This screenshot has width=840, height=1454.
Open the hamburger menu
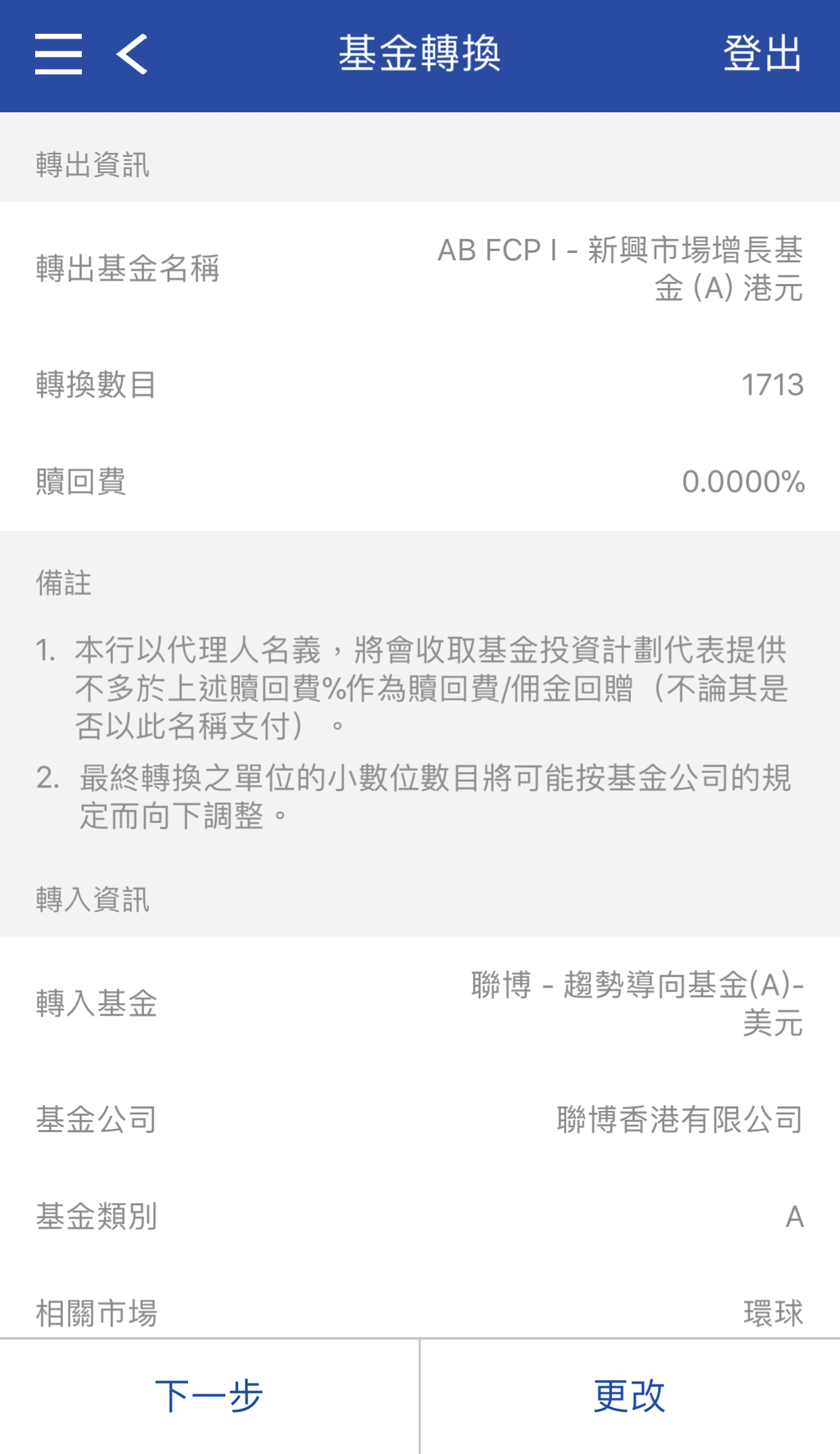(x=59, y=54)
